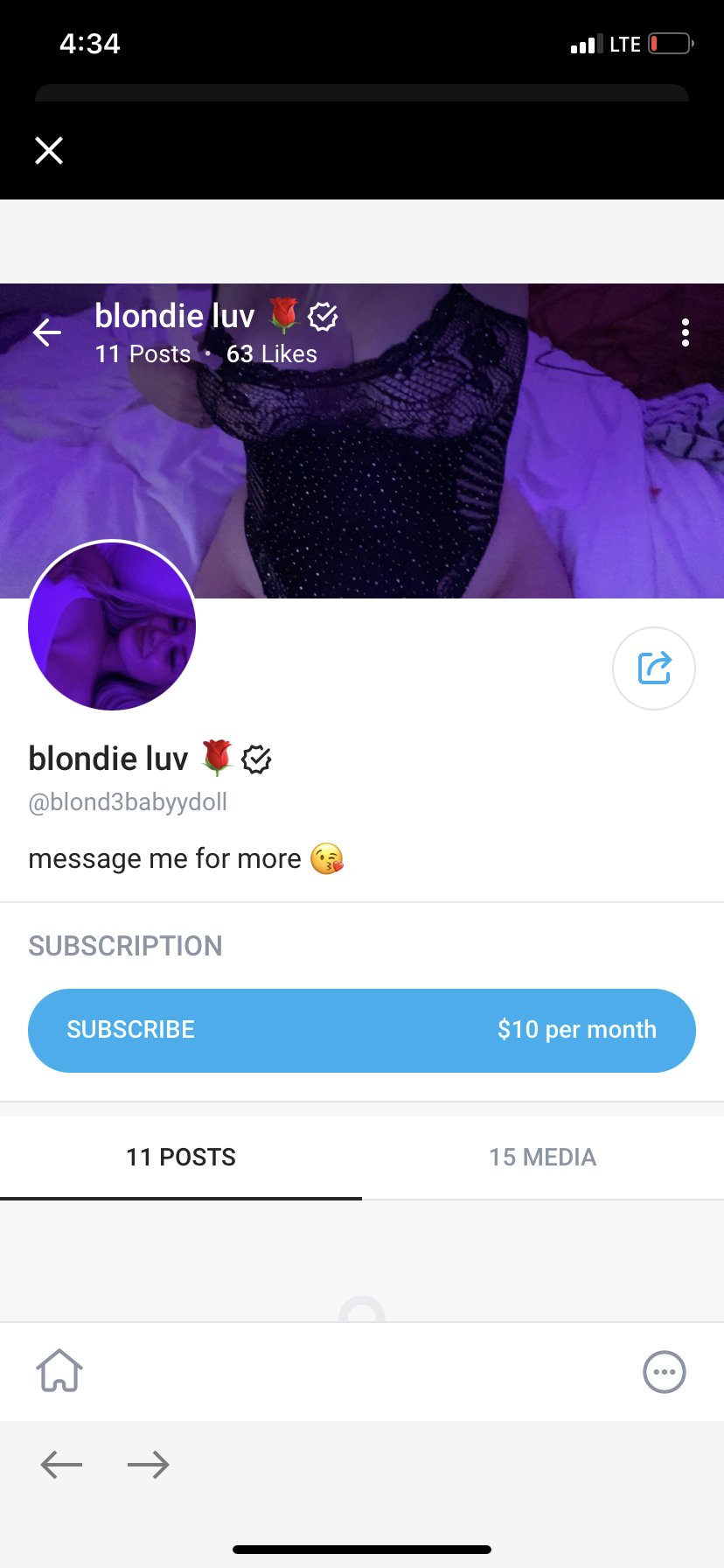Image resolution: width=724 pixels, height=1568 pixels.
Task: Close the in-app browser window
Action: coord(49,150)
